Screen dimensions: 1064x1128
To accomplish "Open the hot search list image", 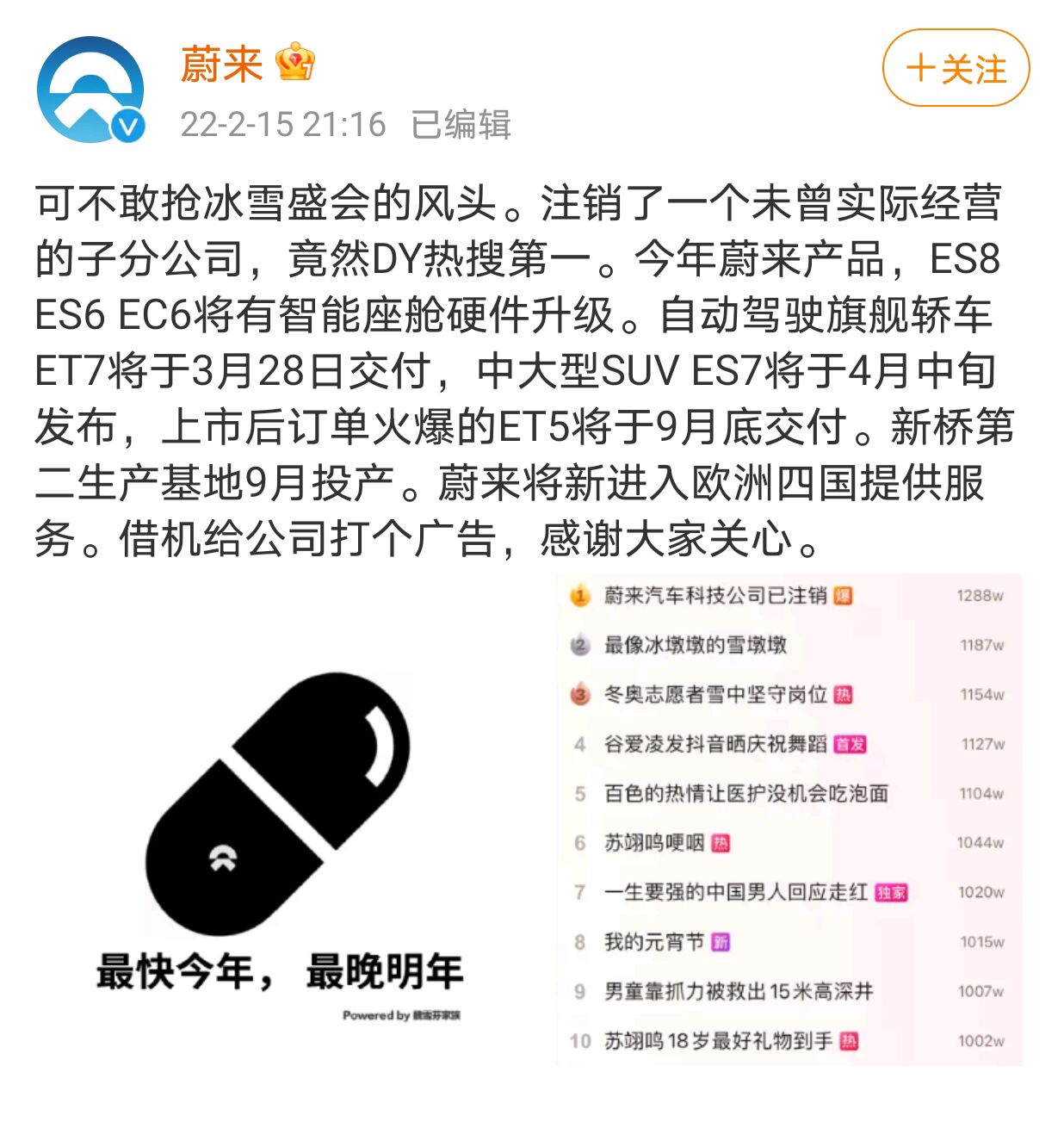I will point(789,820).
